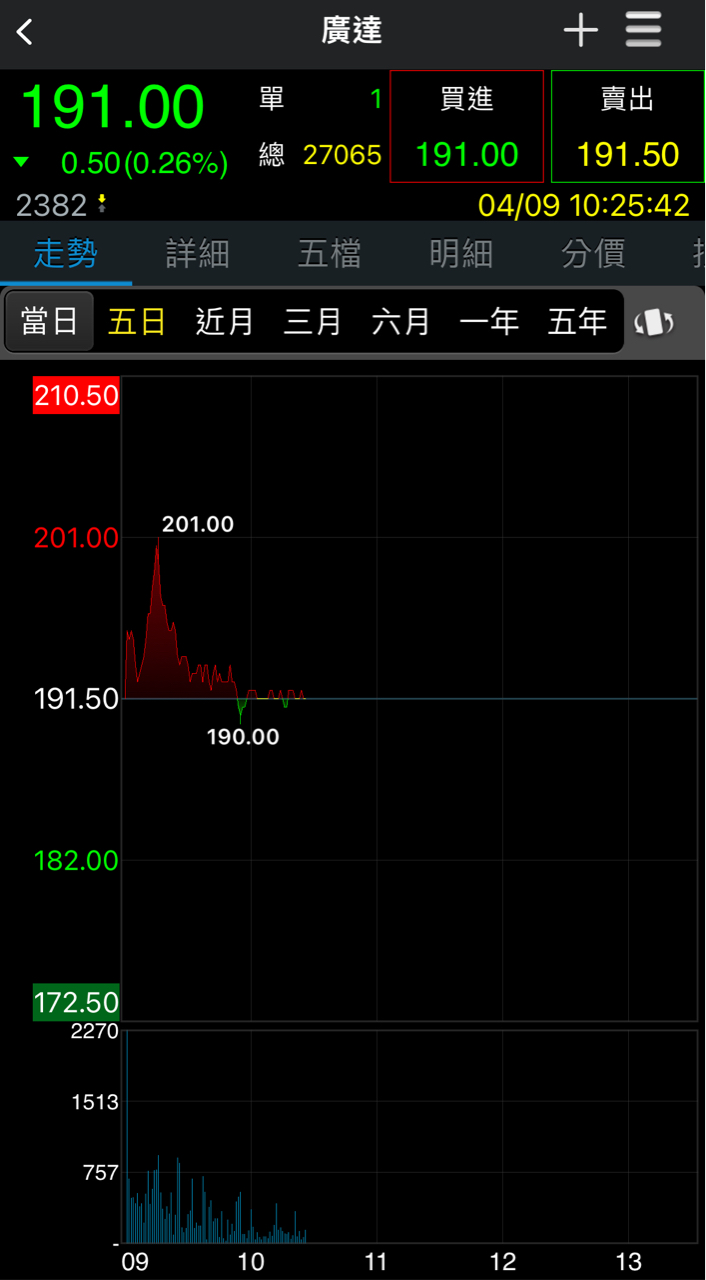Tap the 賣出 button at 191.50
Image resolution: width=706 pixels, height=1280 pixels.
(x=627, y=127)
